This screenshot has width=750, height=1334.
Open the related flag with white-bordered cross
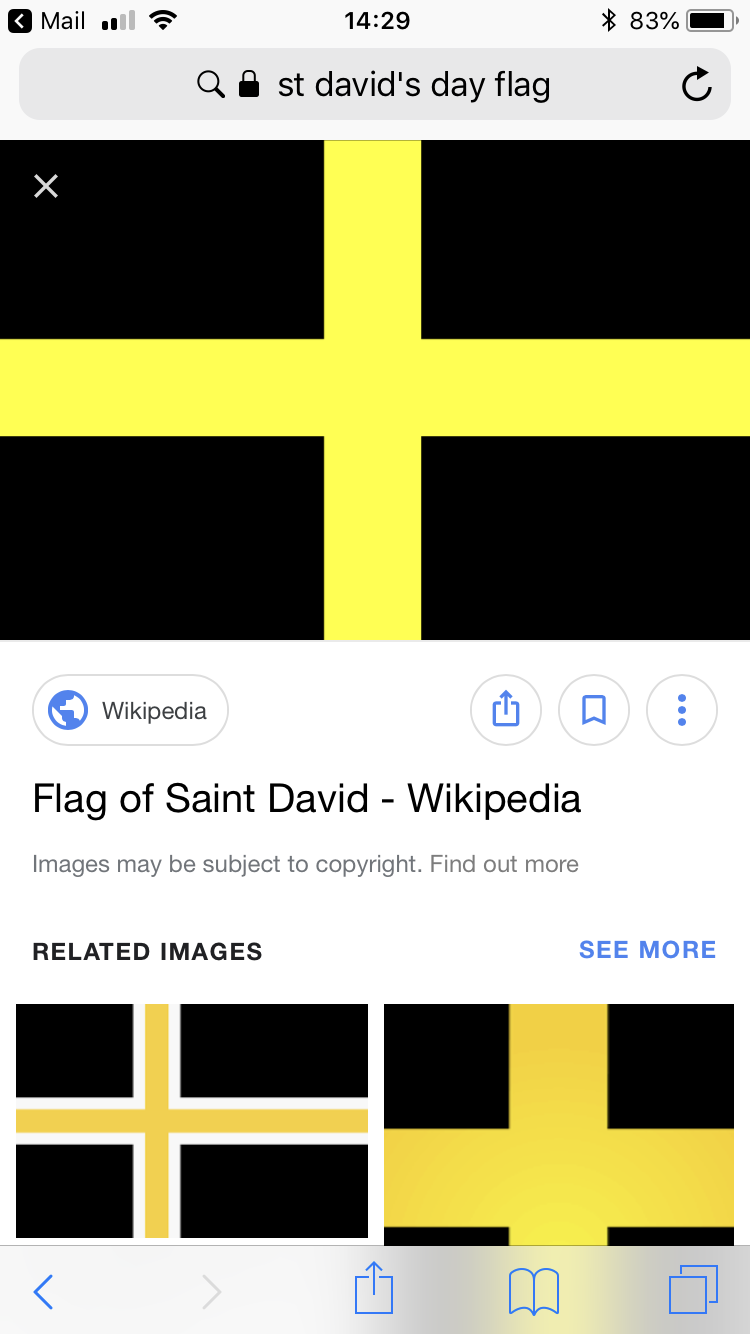point(192,1120)
